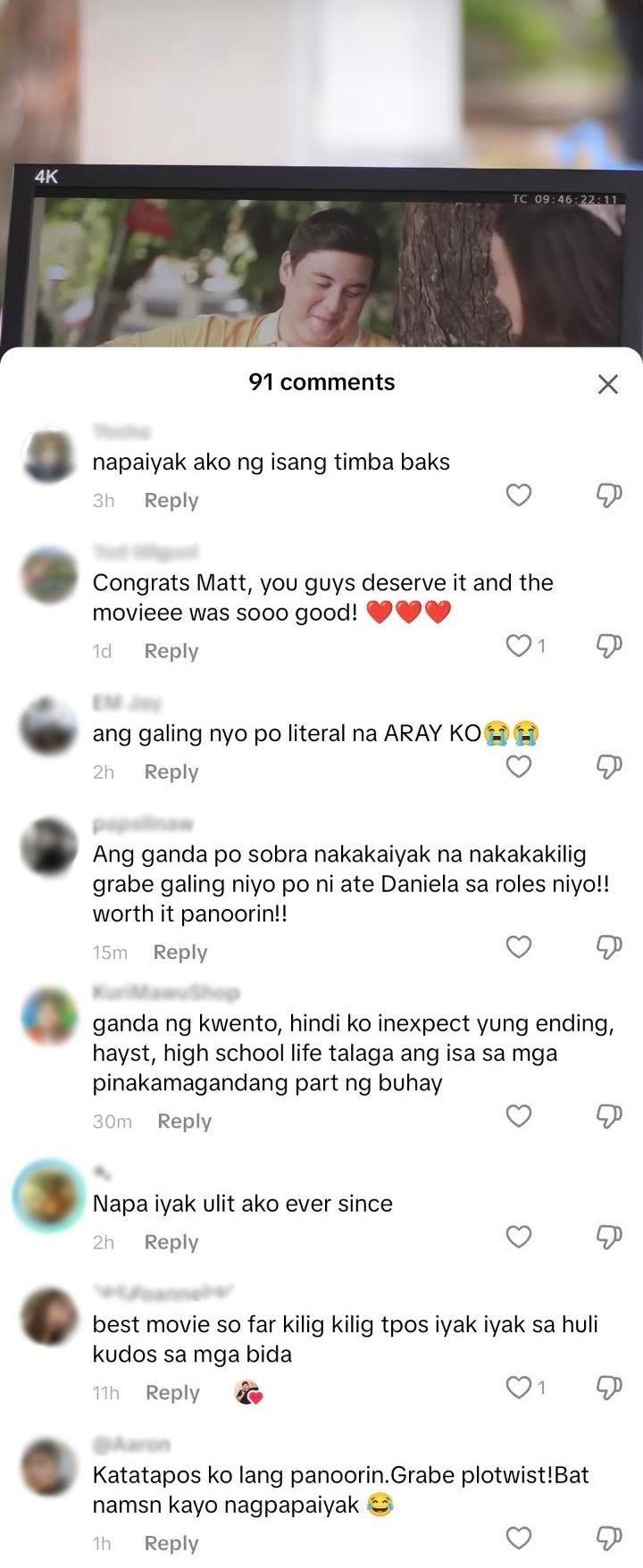Screen dimensions: 643x1568
Task: Dislike the 'ganda ng kwento' comment
Action: coord(608,1115)
